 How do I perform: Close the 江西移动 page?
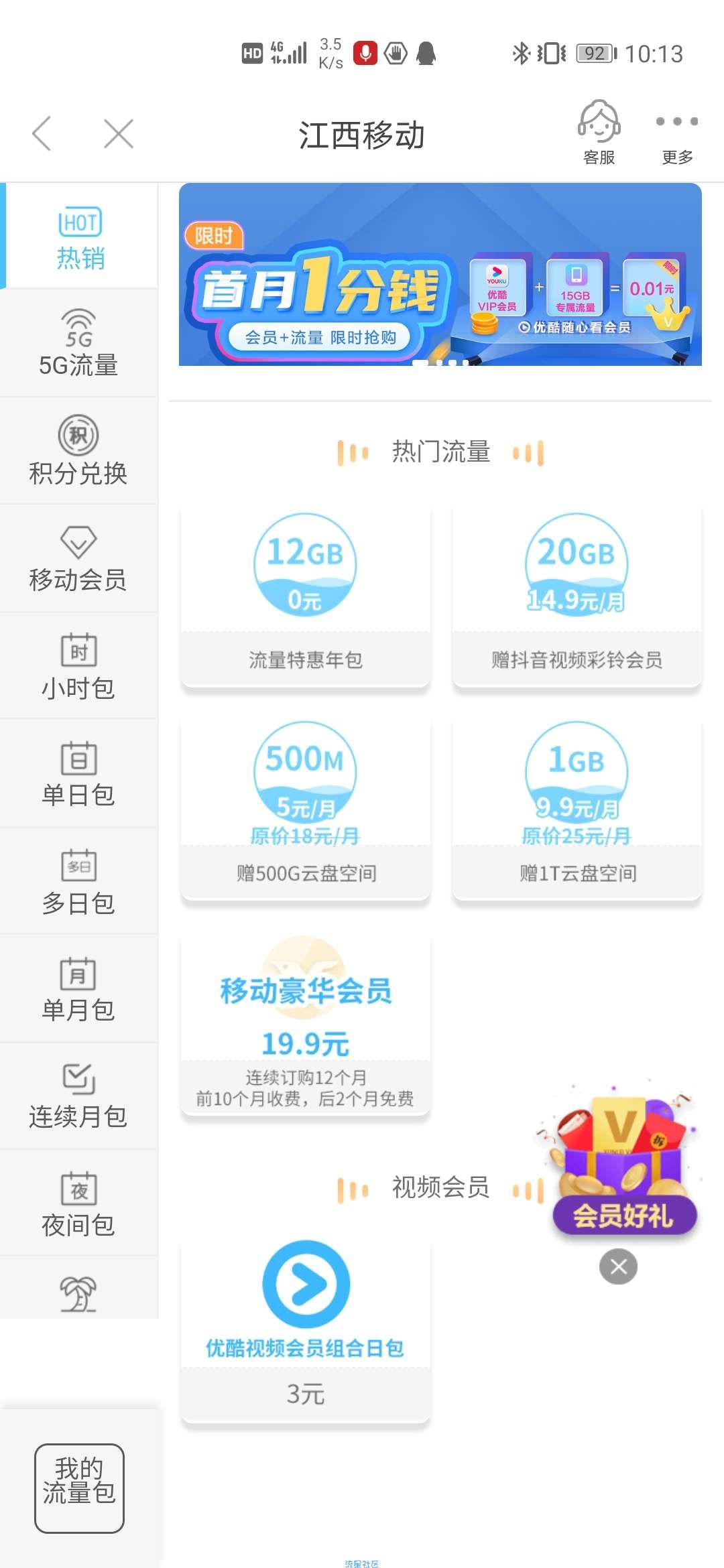(x=119, y=133)
